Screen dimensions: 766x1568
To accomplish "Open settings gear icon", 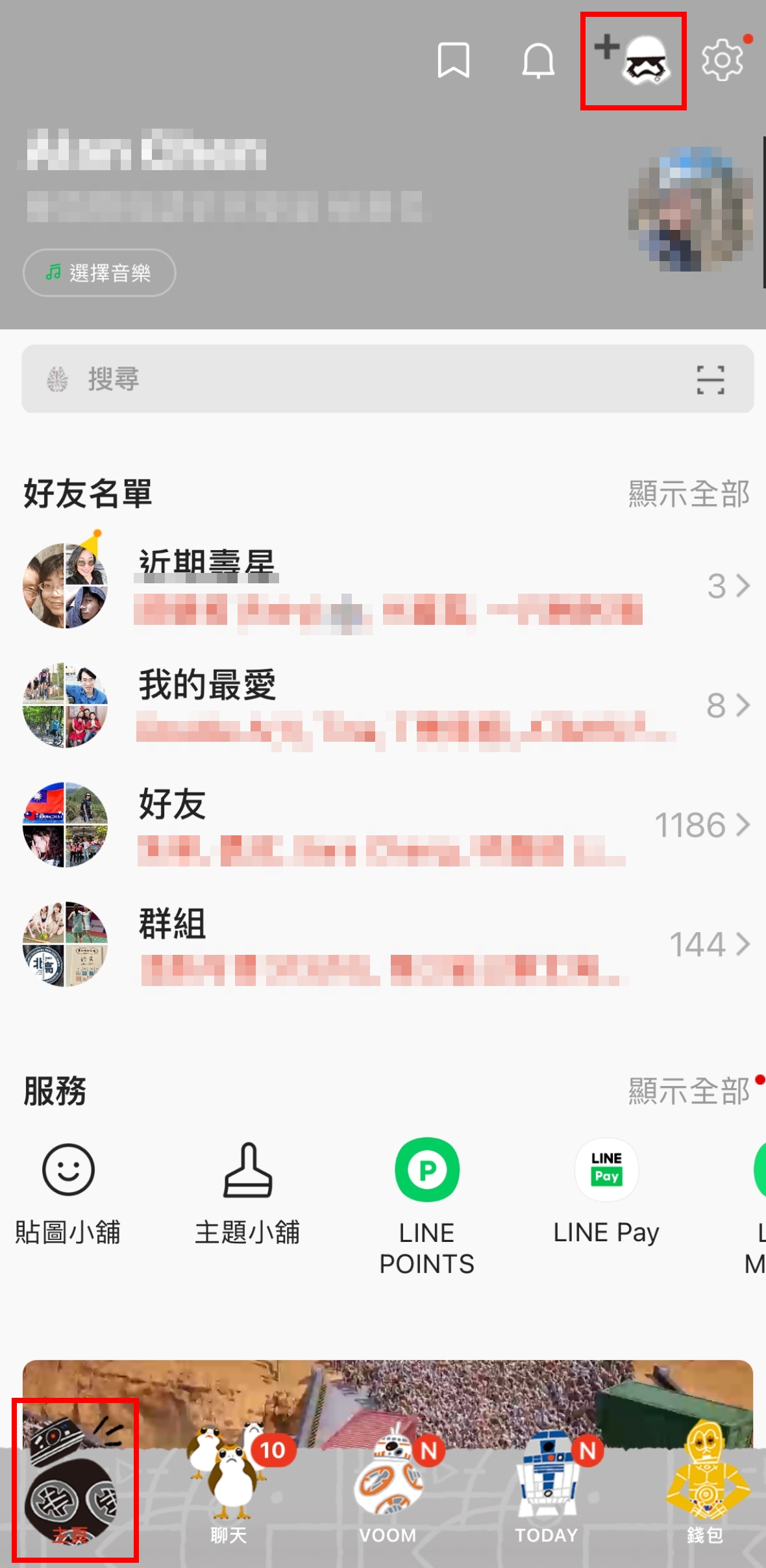I will click(x=722, y=60).
